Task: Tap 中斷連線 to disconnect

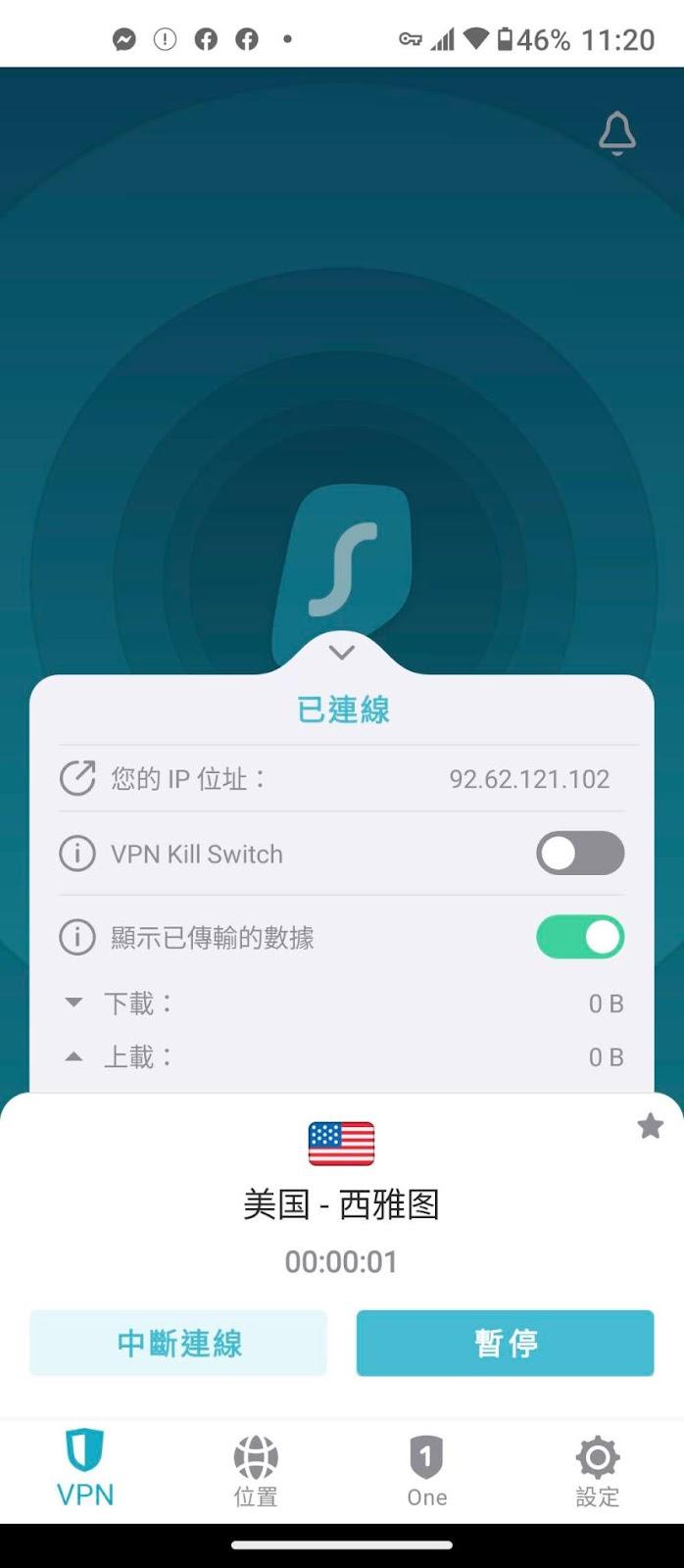Action: coord(178,1343)
